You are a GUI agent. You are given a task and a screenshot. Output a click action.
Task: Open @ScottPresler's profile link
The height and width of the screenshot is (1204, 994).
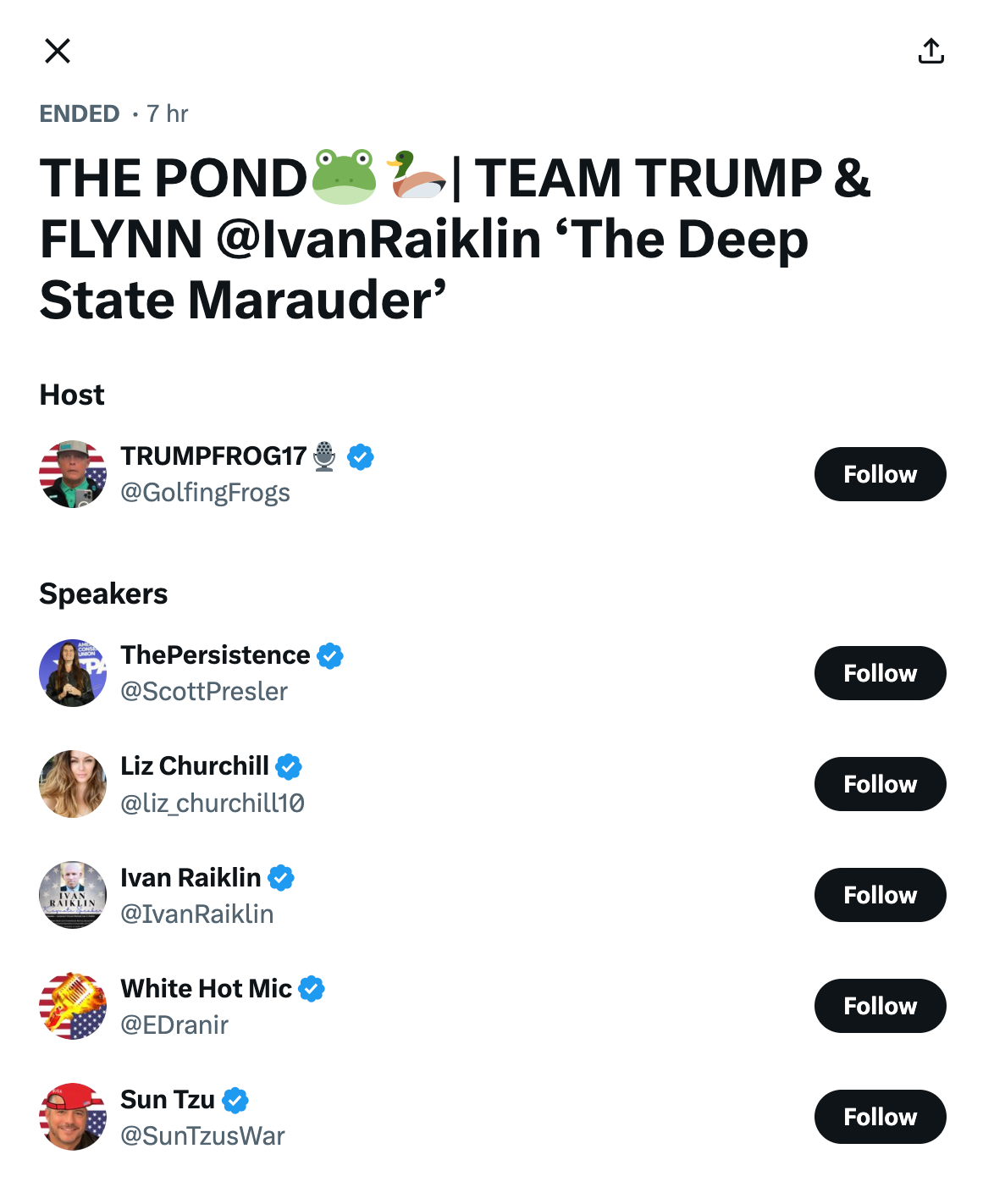(203, 691)
